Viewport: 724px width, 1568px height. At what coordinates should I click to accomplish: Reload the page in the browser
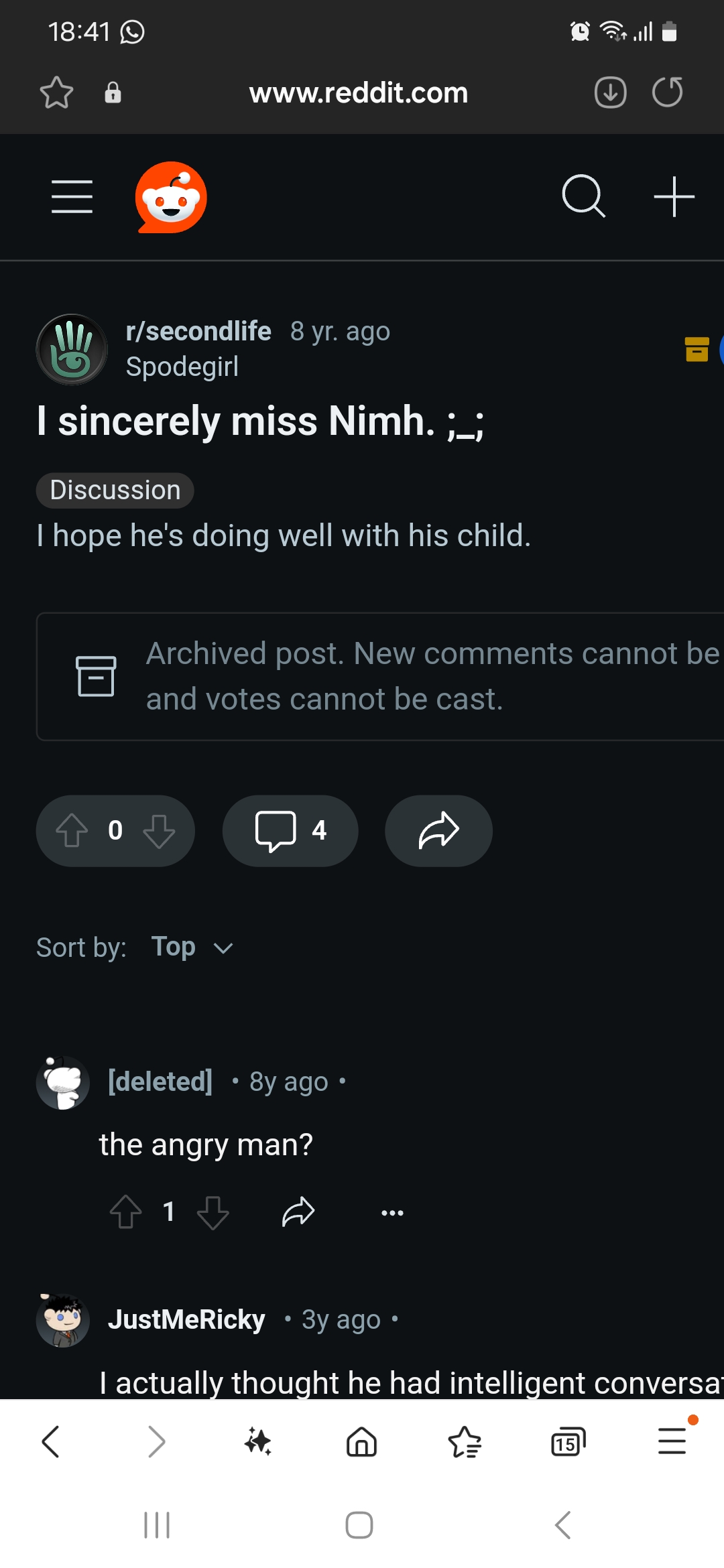[x=667, y=92]
